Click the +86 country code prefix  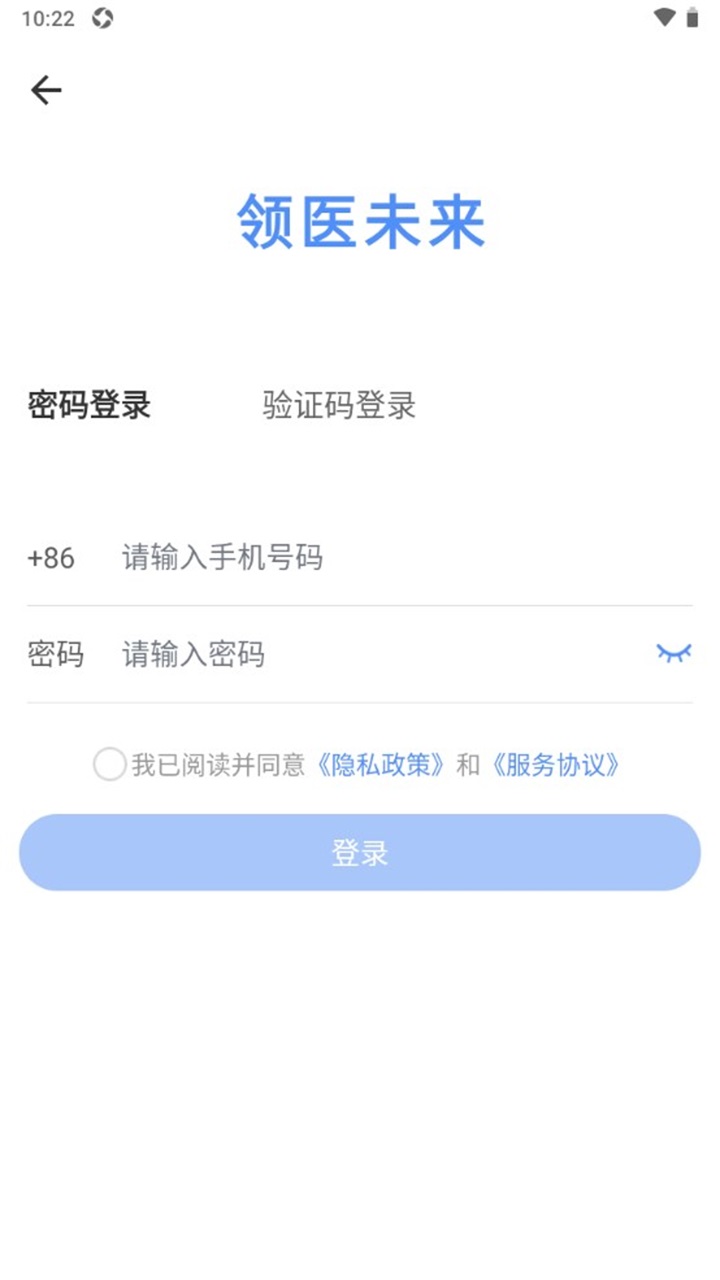pyautogui.click(x=50, y=557)
